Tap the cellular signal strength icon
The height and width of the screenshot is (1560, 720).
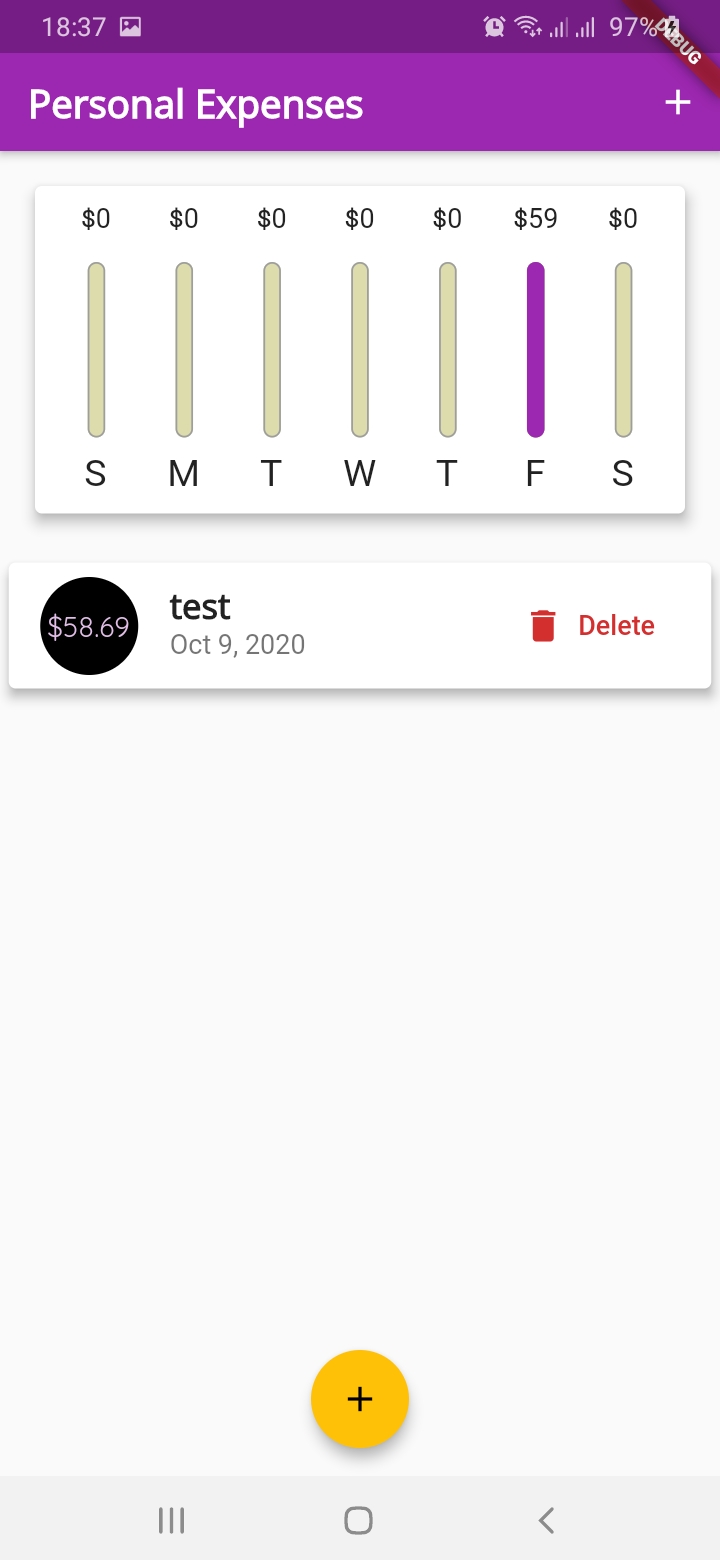pyautogui.click(x=557, y=27)
